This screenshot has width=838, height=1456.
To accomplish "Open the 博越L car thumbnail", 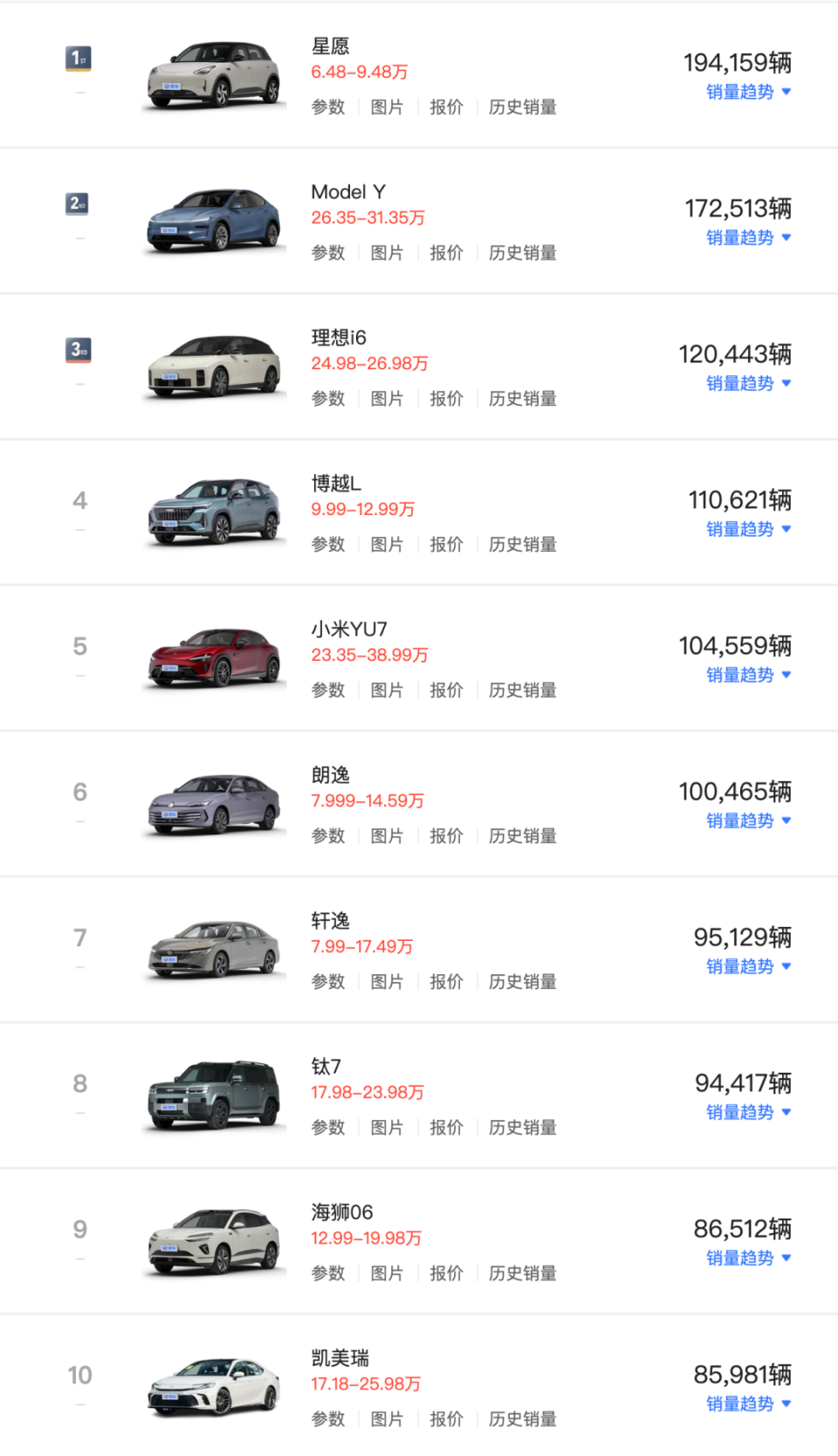I will pos(214,512).
